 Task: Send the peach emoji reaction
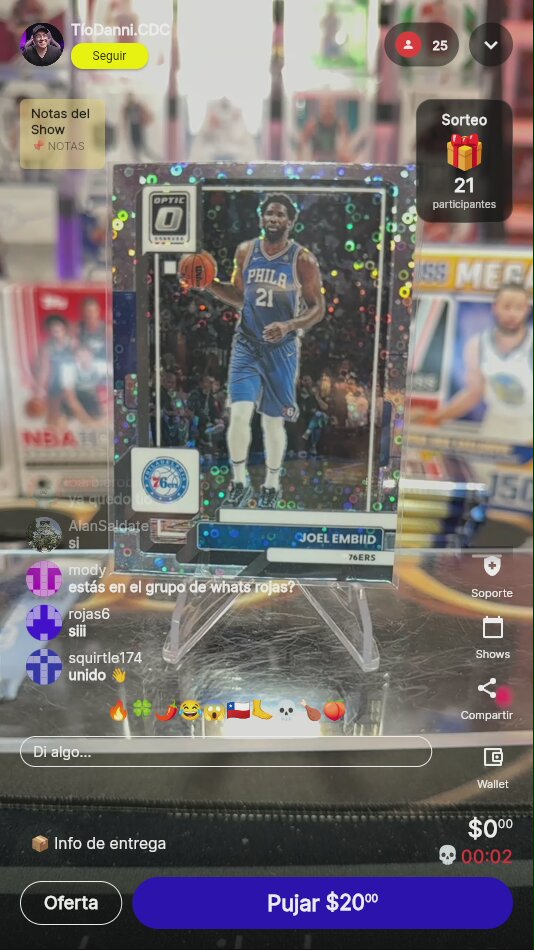click(334, 710)
